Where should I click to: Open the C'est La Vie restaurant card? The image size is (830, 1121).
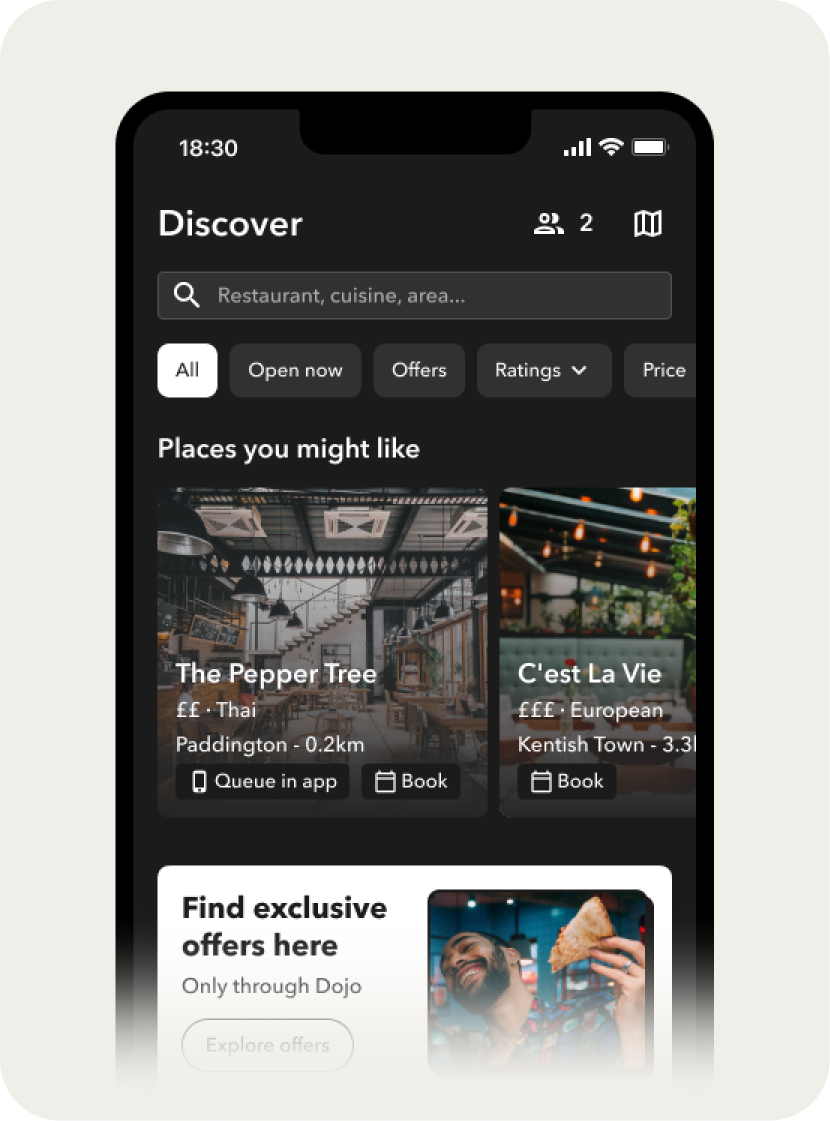click(x=598, y=600)
